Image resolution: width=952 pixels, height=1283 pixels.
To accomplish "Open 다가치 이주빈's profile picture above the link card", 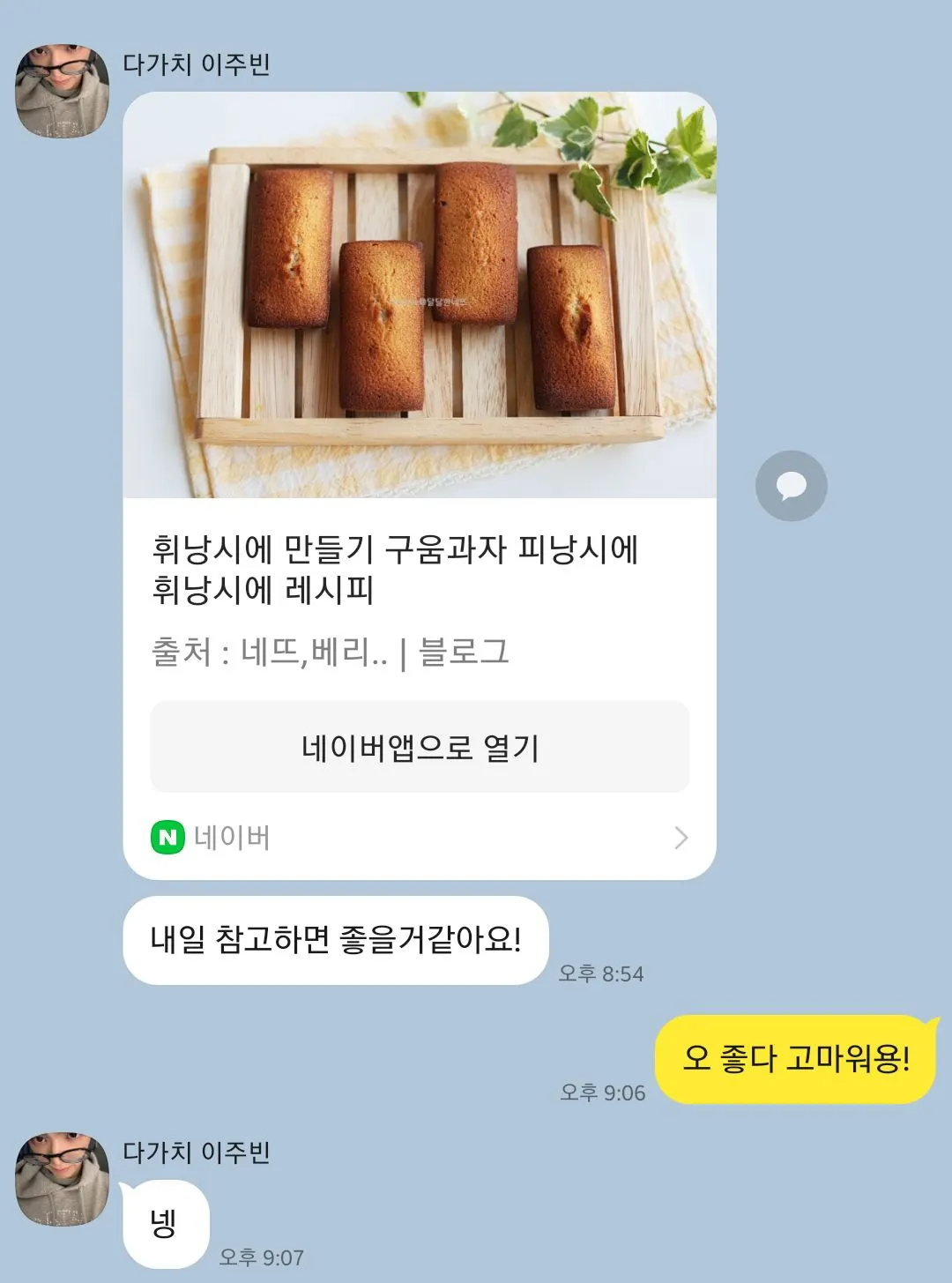I will [x=62, y=91].
